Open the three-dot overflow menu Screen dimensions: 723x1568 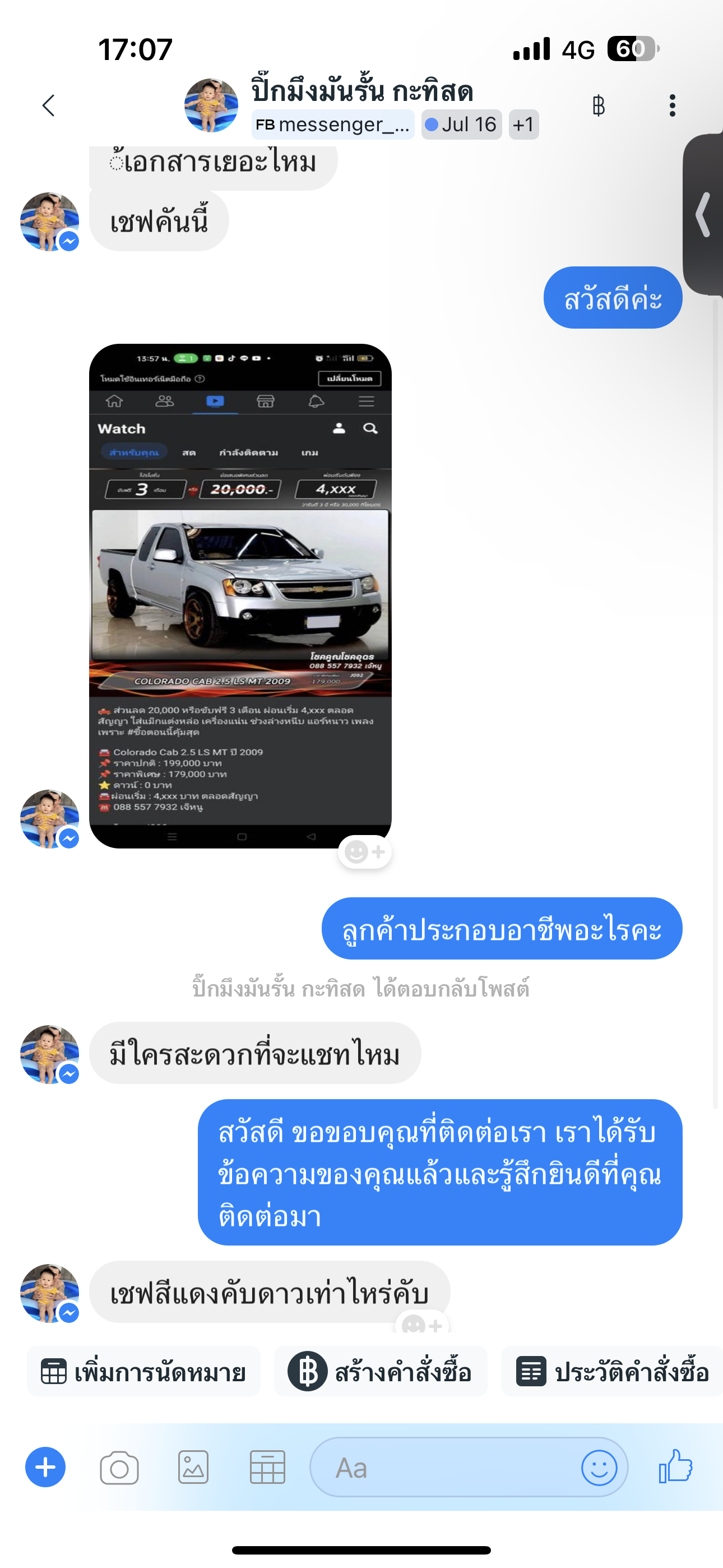pos(672,105)
